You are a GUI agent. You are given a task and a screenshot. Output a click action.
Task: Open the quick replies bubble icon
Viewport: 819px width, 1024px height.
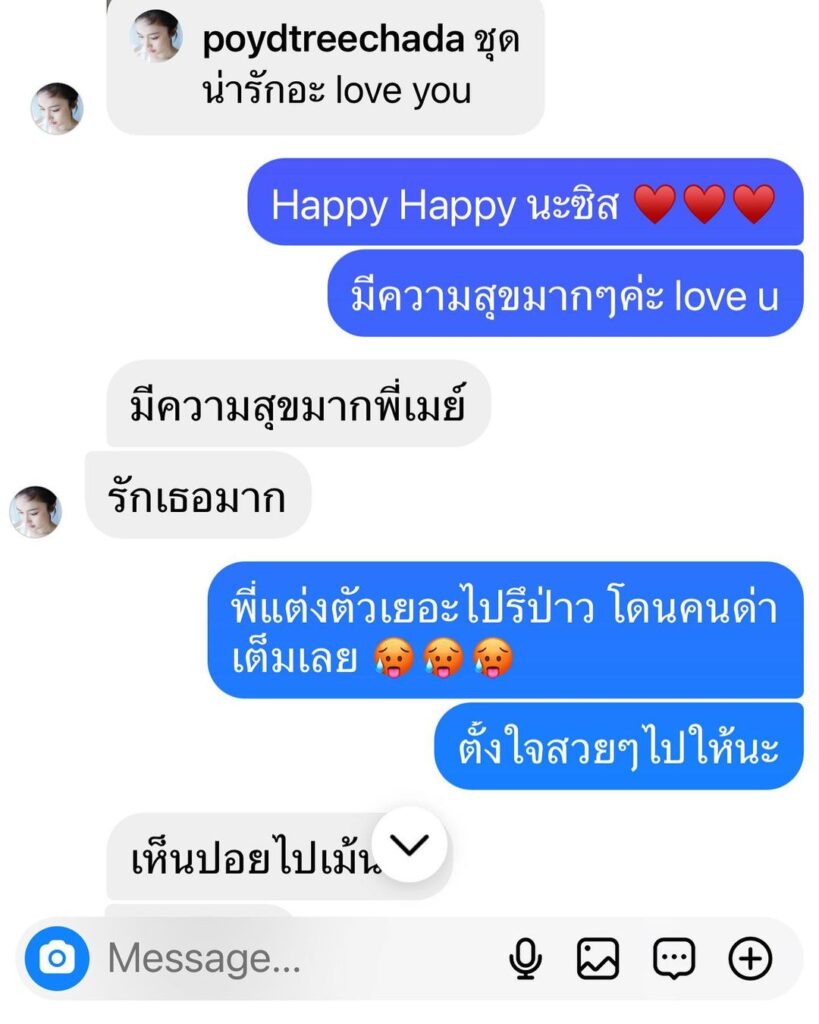coord(674,960)
